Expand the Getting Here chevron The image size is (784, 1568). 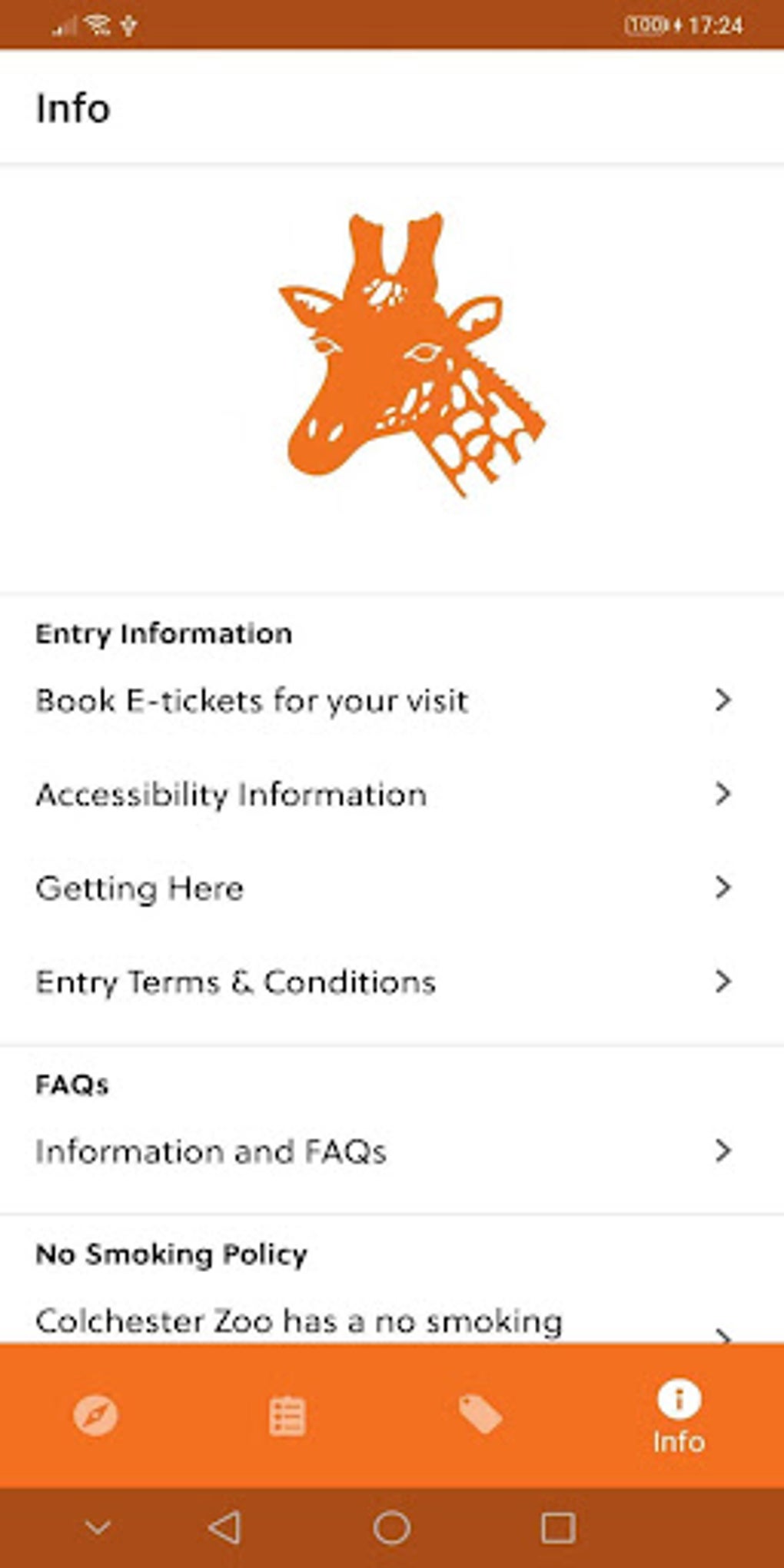point(723,888)
